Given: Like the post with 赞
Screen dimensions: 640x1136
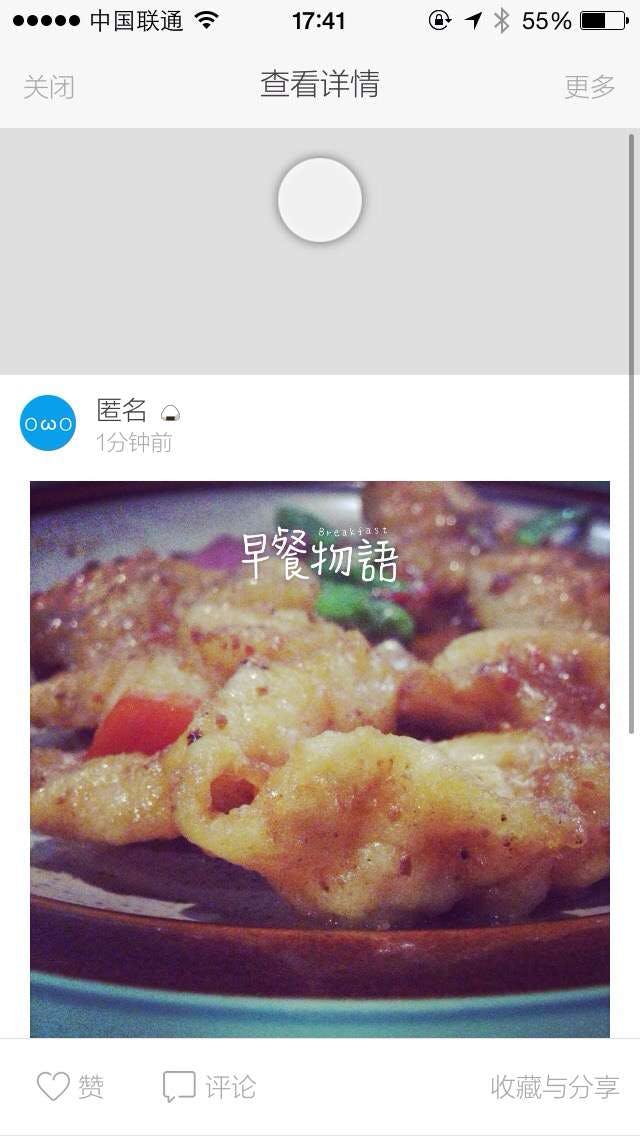Looking at the screenshot, I should [x=70, y=1087].
